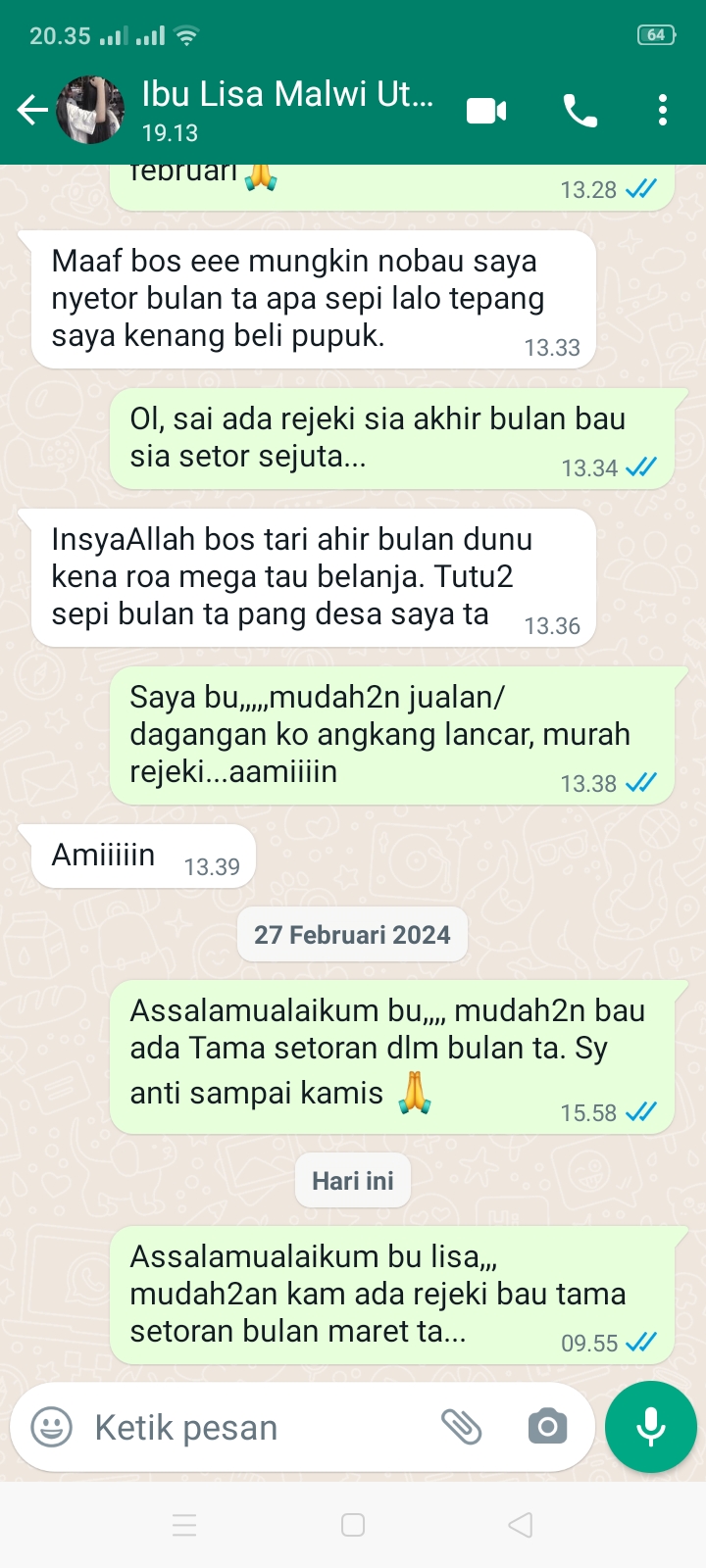
Task: Go back to the chat list
Action: (x=32, y=111)
